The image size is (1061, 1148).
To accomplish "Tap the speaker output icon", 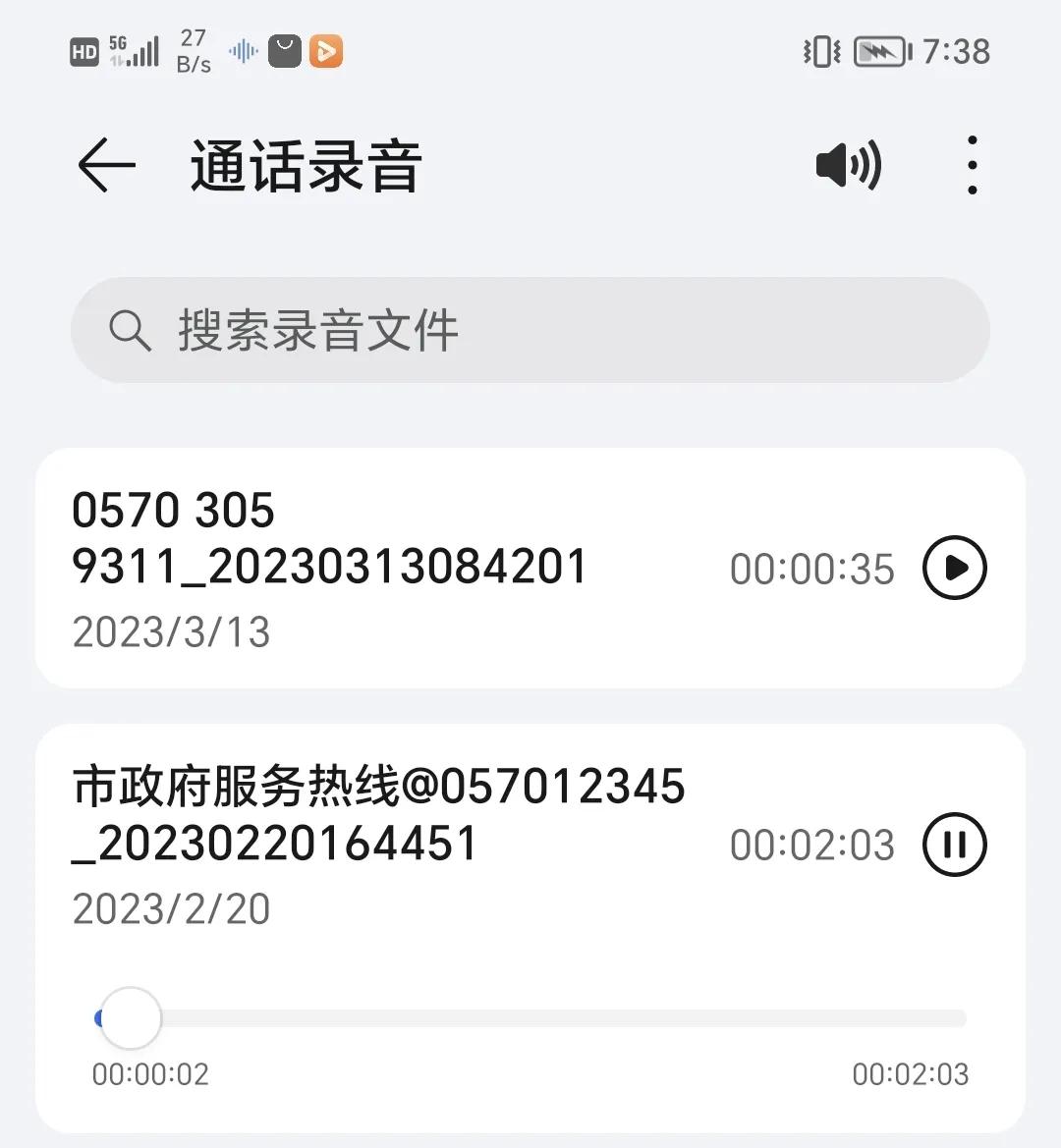I will [848, 165].
